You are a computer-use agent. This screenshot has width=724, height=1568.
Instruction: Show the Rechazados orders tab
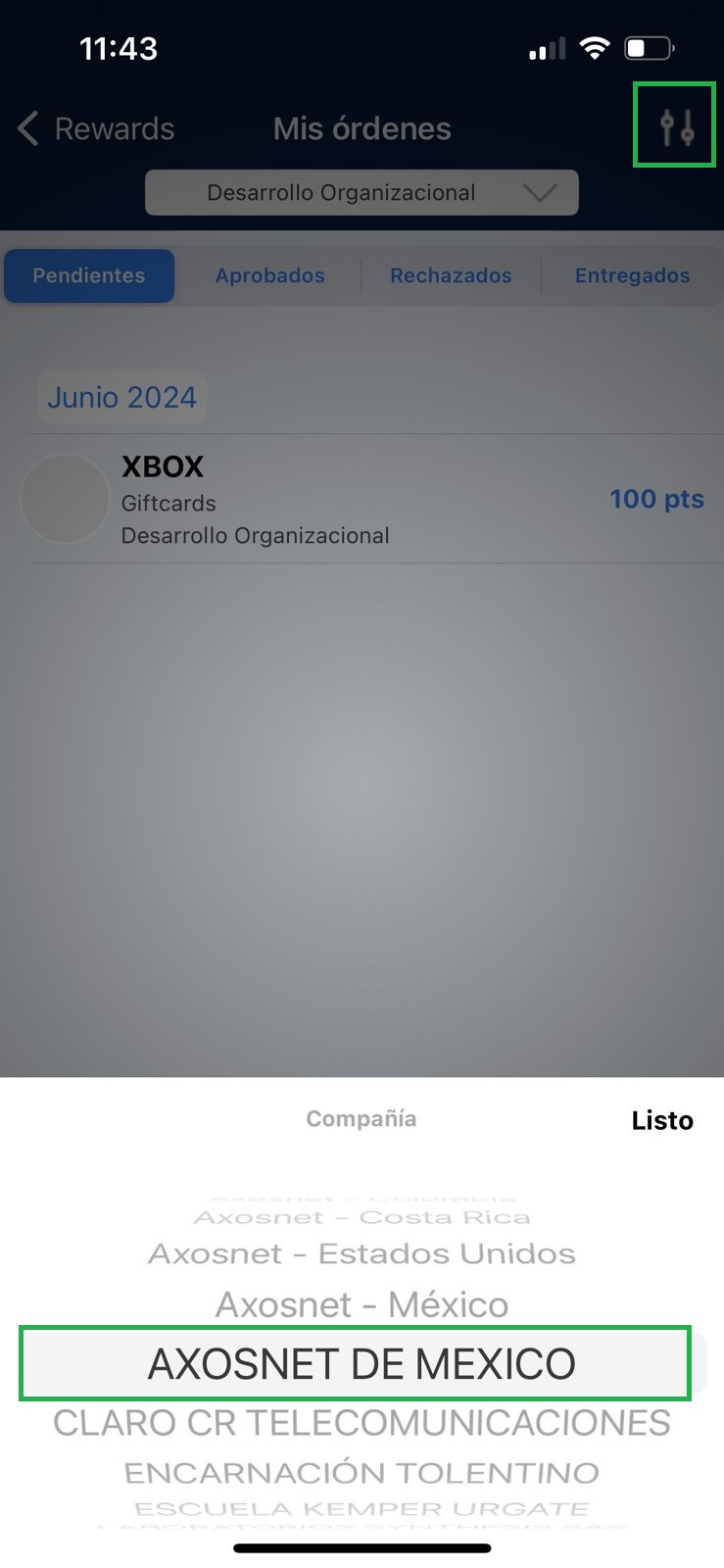451,276
